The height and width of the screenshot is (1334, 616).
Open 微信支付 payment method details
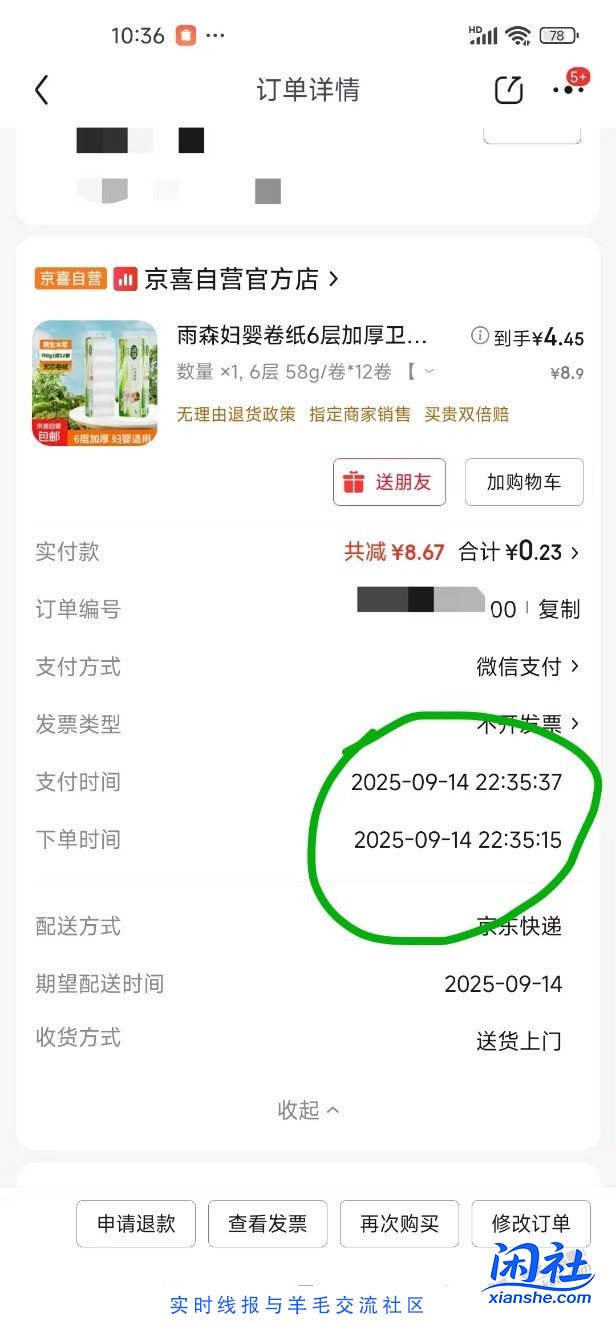pos(528,667)
